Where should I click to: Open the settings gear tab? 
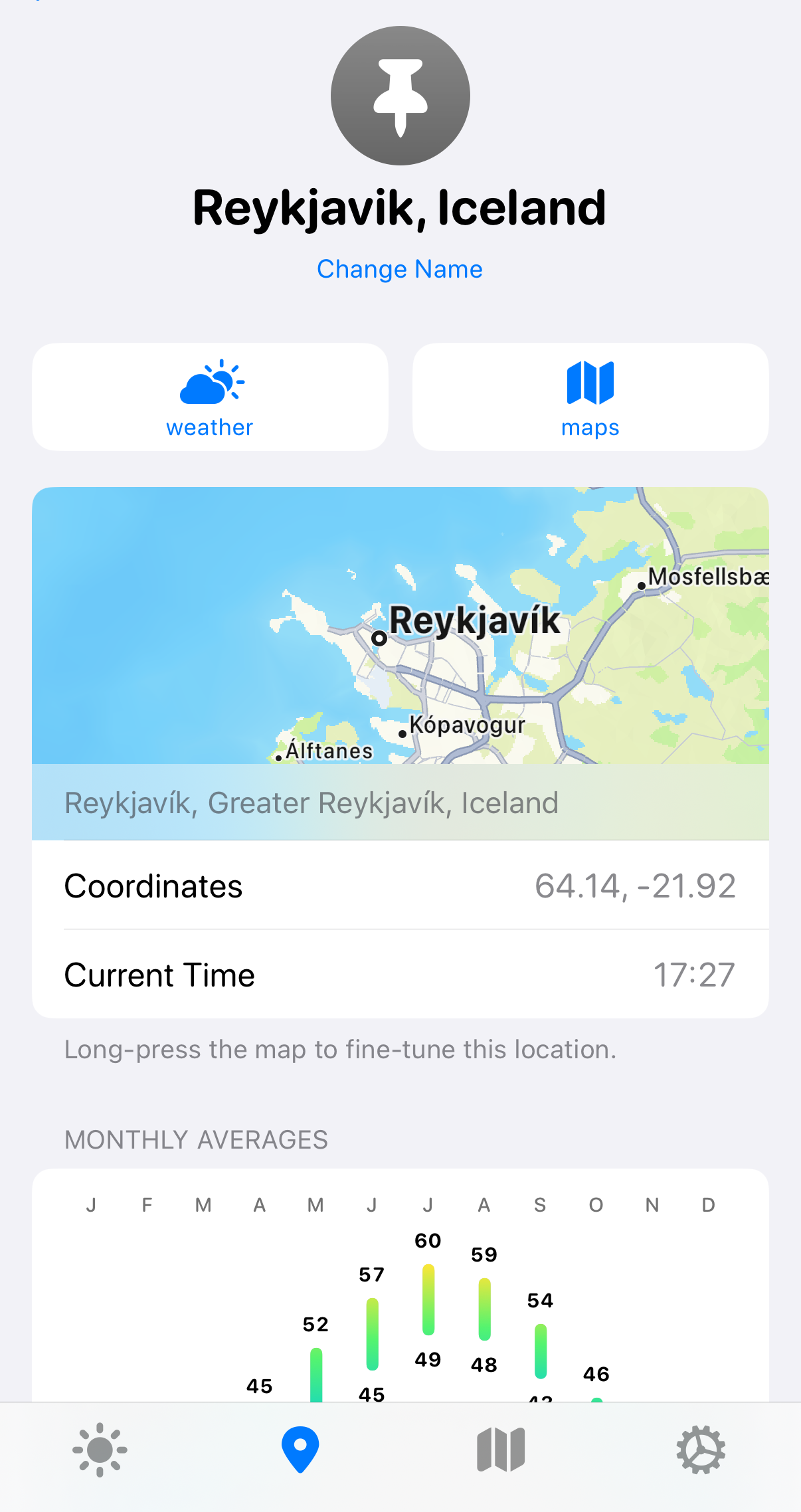tap(701, 1450)
